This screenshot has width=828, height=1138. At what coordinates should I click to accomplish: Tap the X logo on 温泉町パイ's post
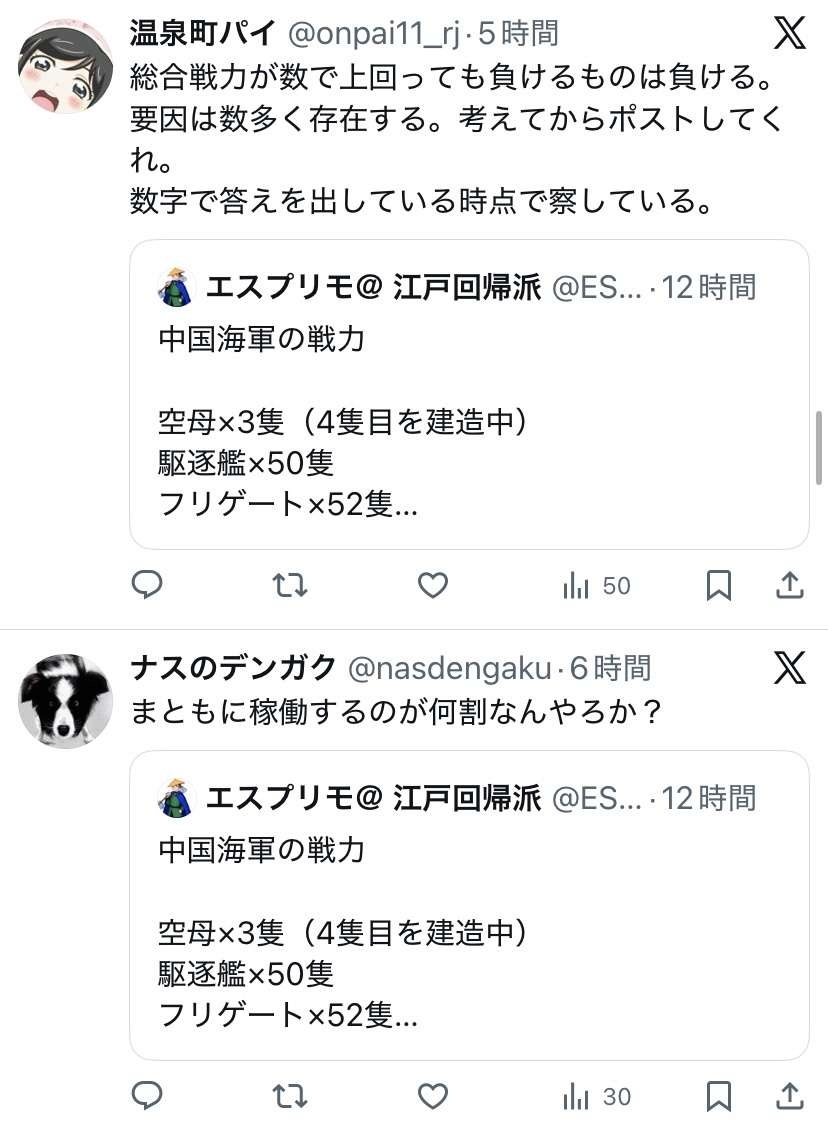[x=790, y=34]
